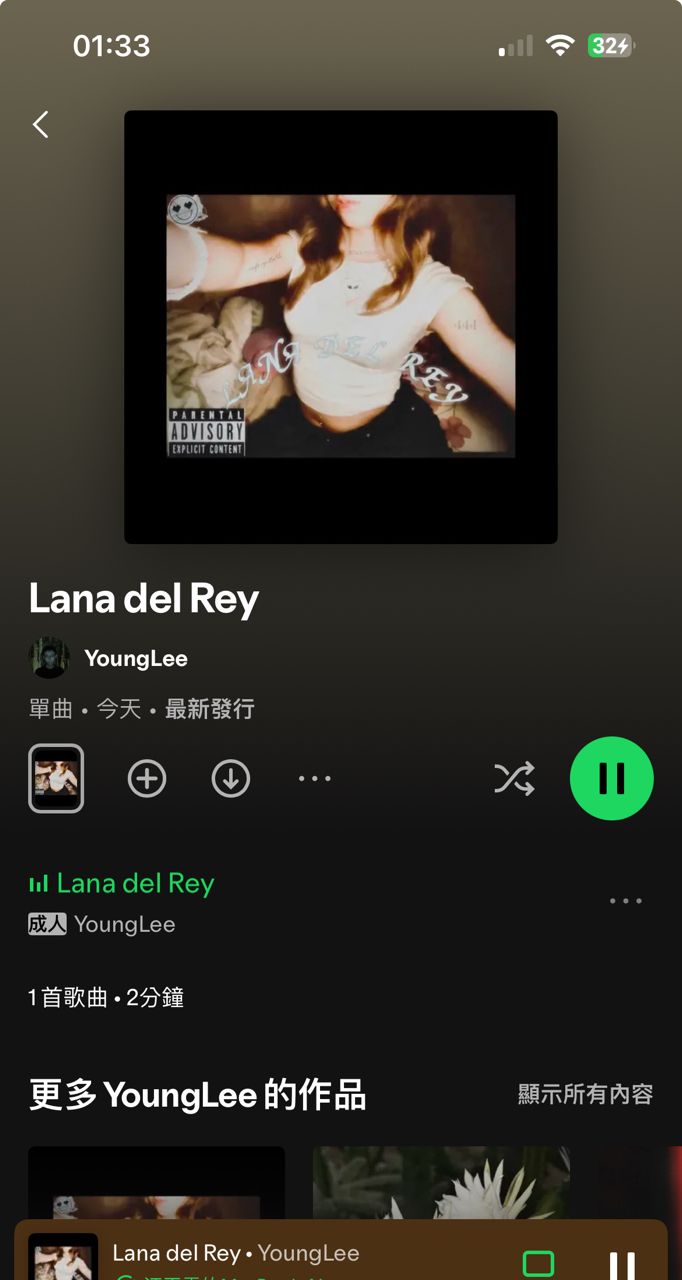Tap the small album cover preview button
The width and height of the screenshot is (682, 1280).
point(56,778)
